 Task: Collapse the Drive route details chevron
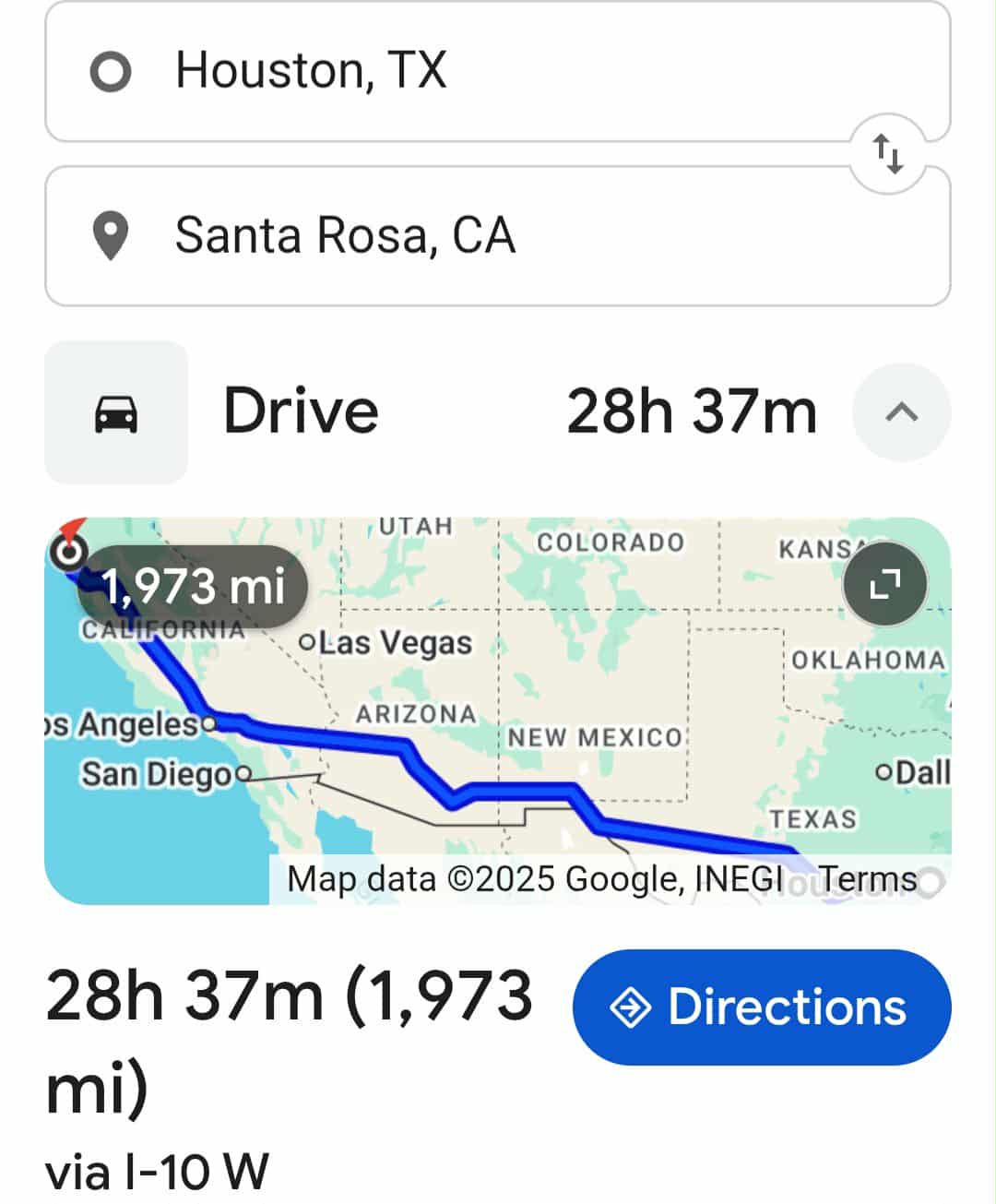(901, 412)
